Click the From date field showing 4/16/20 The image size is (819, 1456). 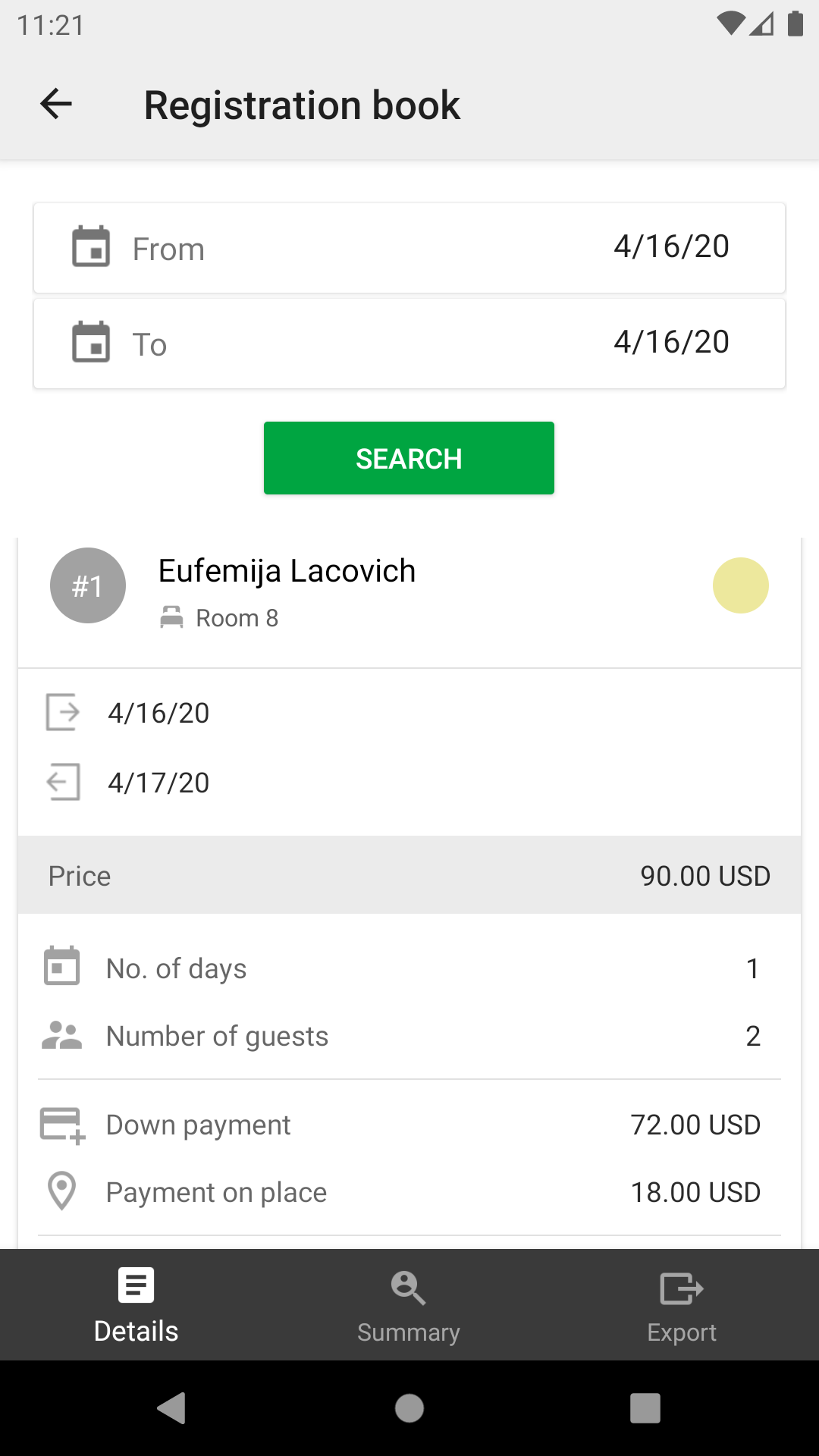tap(409, 248)
